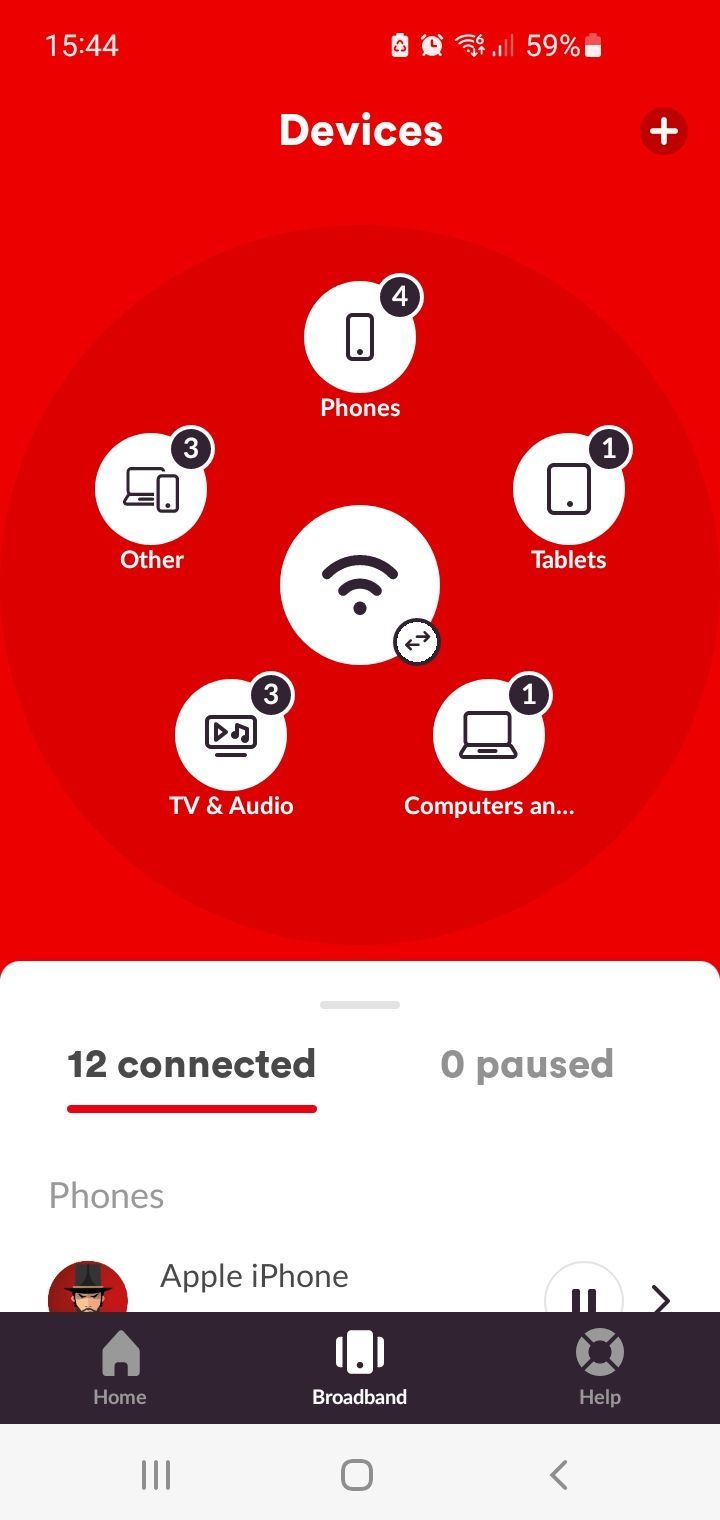Image resolution: width=720 pixels, height=1520 pixels.
Task: Open the Tablets device group
Action: tap(568, 490)
